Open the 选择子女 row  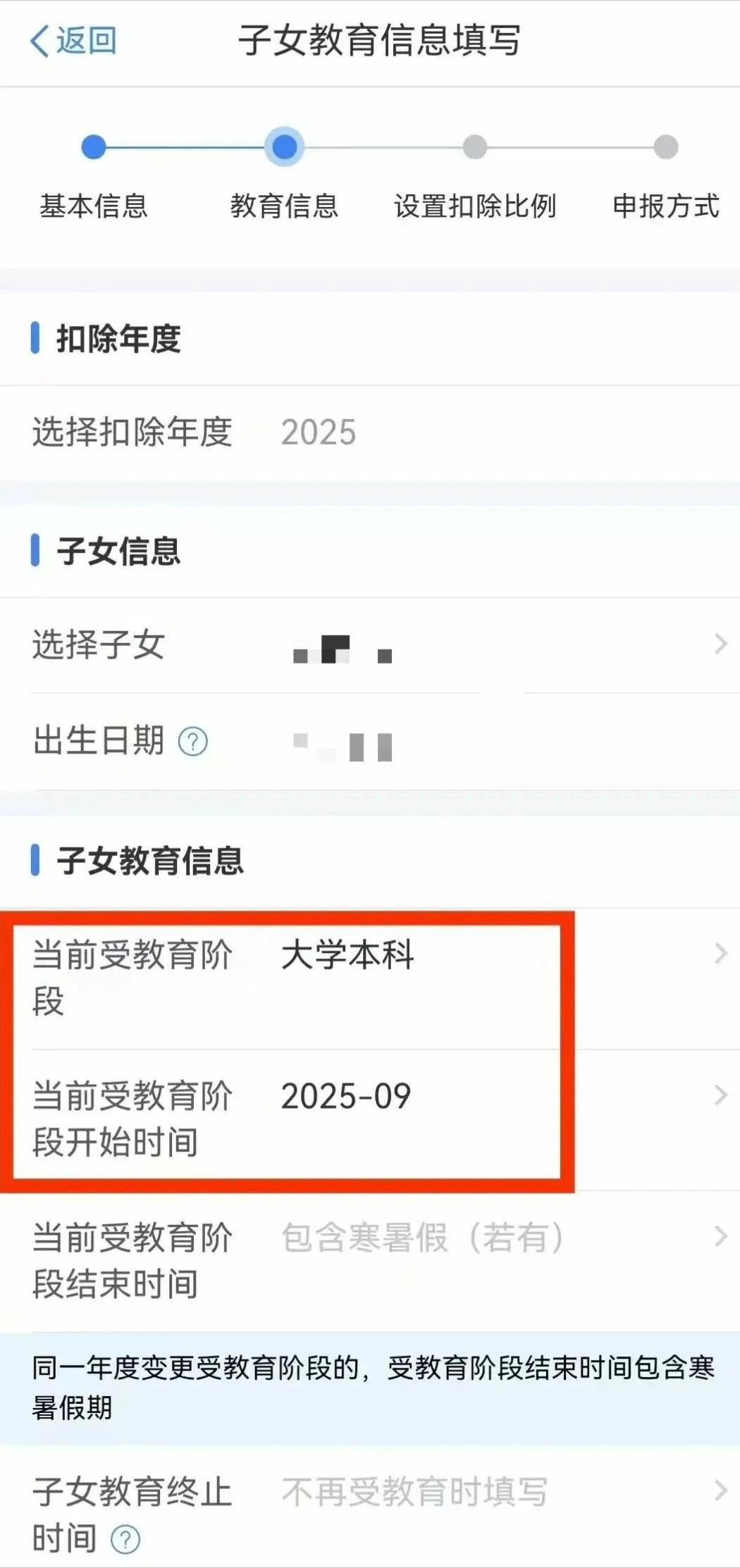[370, 645]
